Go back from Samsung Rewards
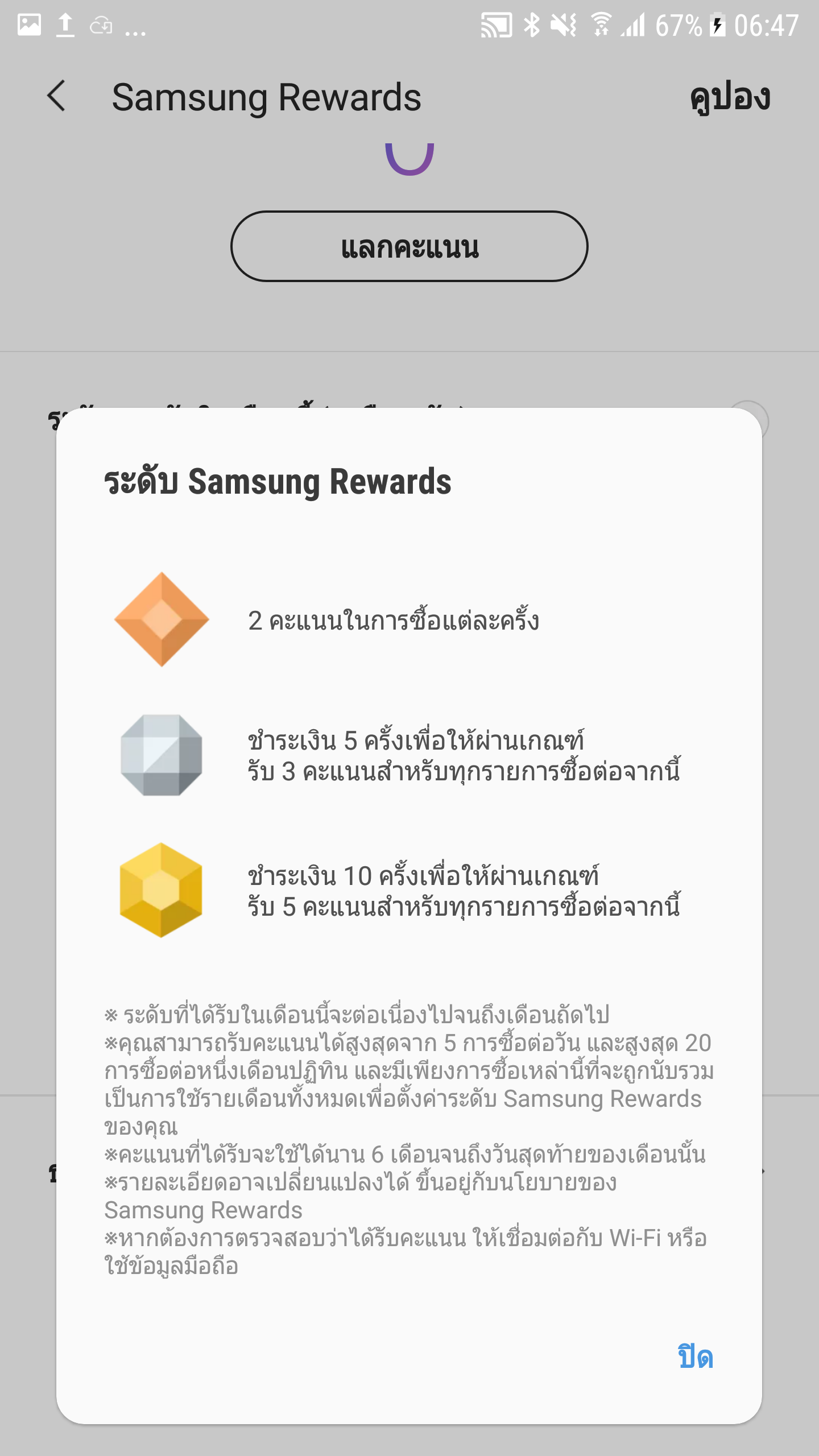819x1456 pixels. point(57,96)
